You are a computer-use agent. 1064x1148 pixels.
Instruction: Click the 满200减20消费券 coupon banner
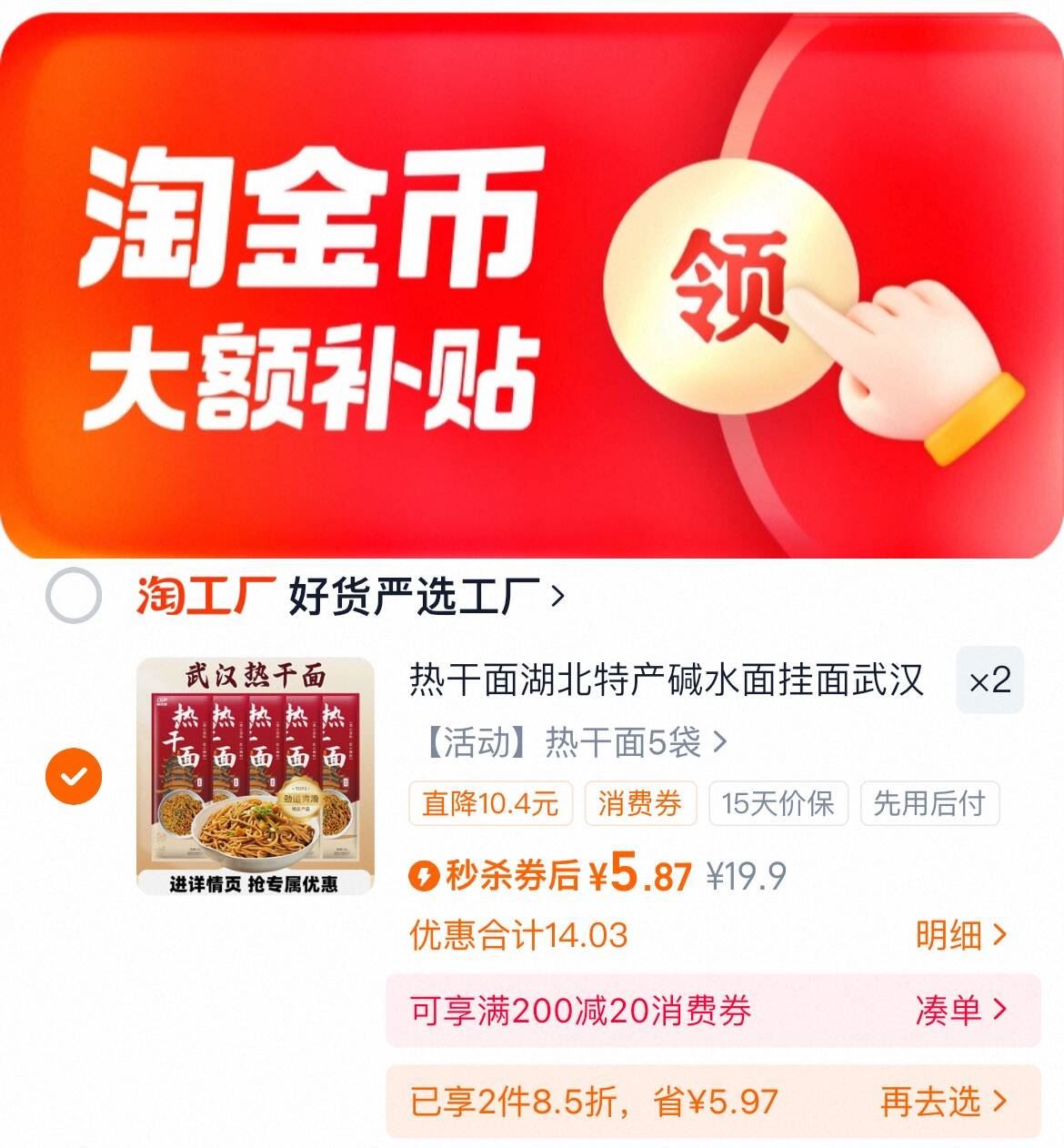(x=582, y=1012)
